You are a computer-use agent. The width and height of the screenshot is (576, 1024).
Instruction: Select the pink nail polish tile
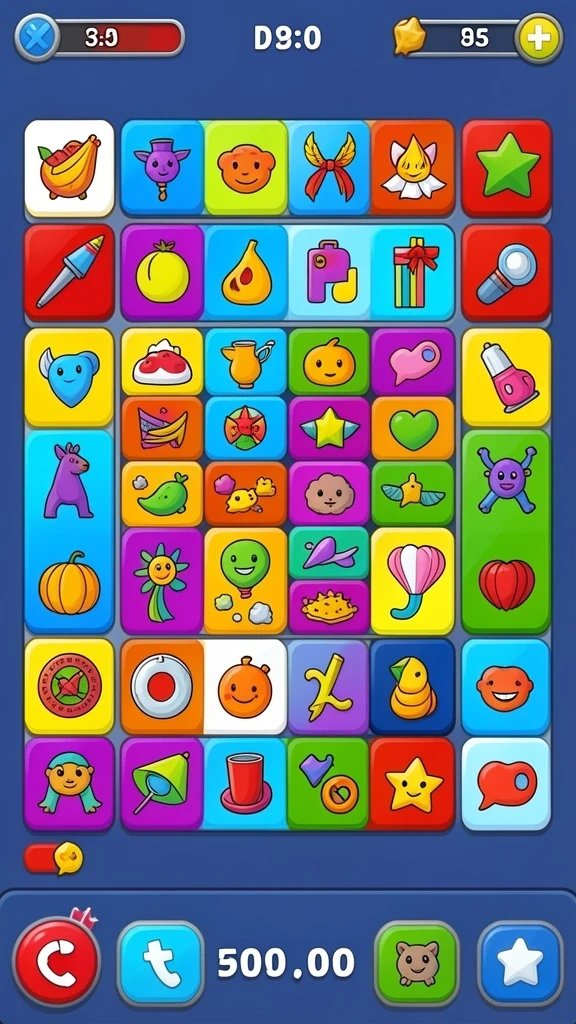click(x=507, y=377)
